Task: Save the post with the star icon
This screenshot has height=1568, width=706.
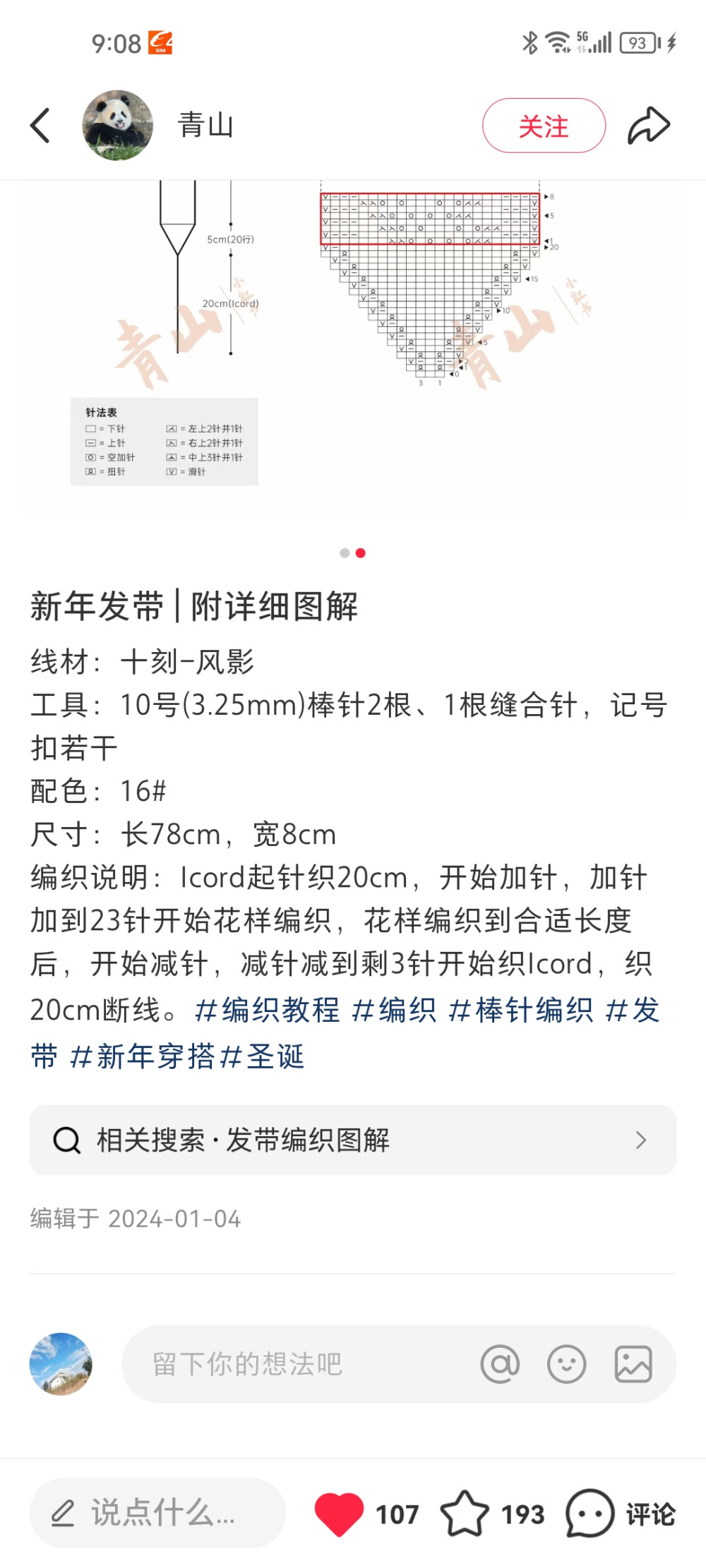Action: [465, 1513]
